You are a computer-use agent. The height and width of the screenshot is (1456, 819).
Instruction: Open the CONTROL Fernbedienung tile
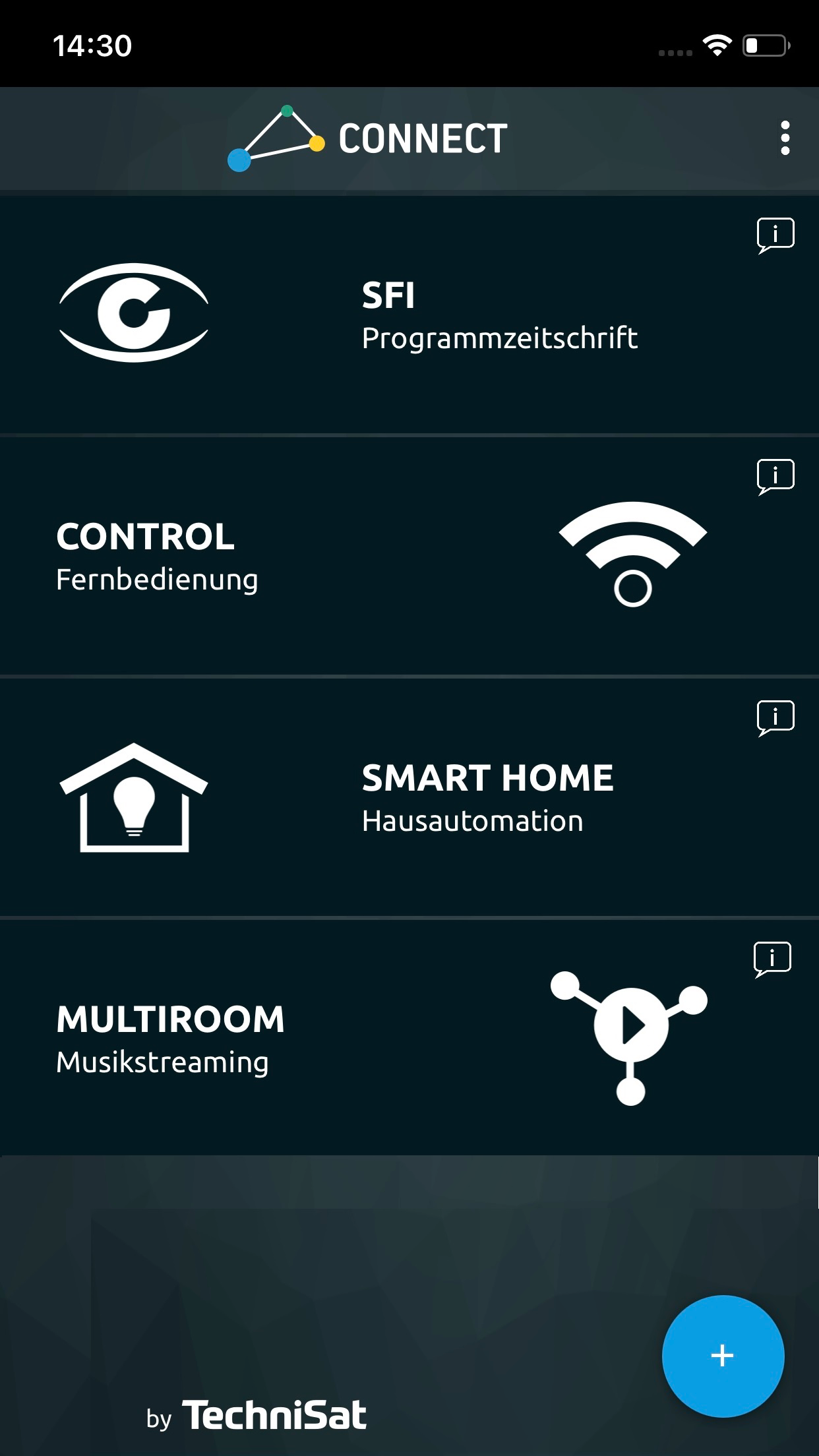[409, 557]
